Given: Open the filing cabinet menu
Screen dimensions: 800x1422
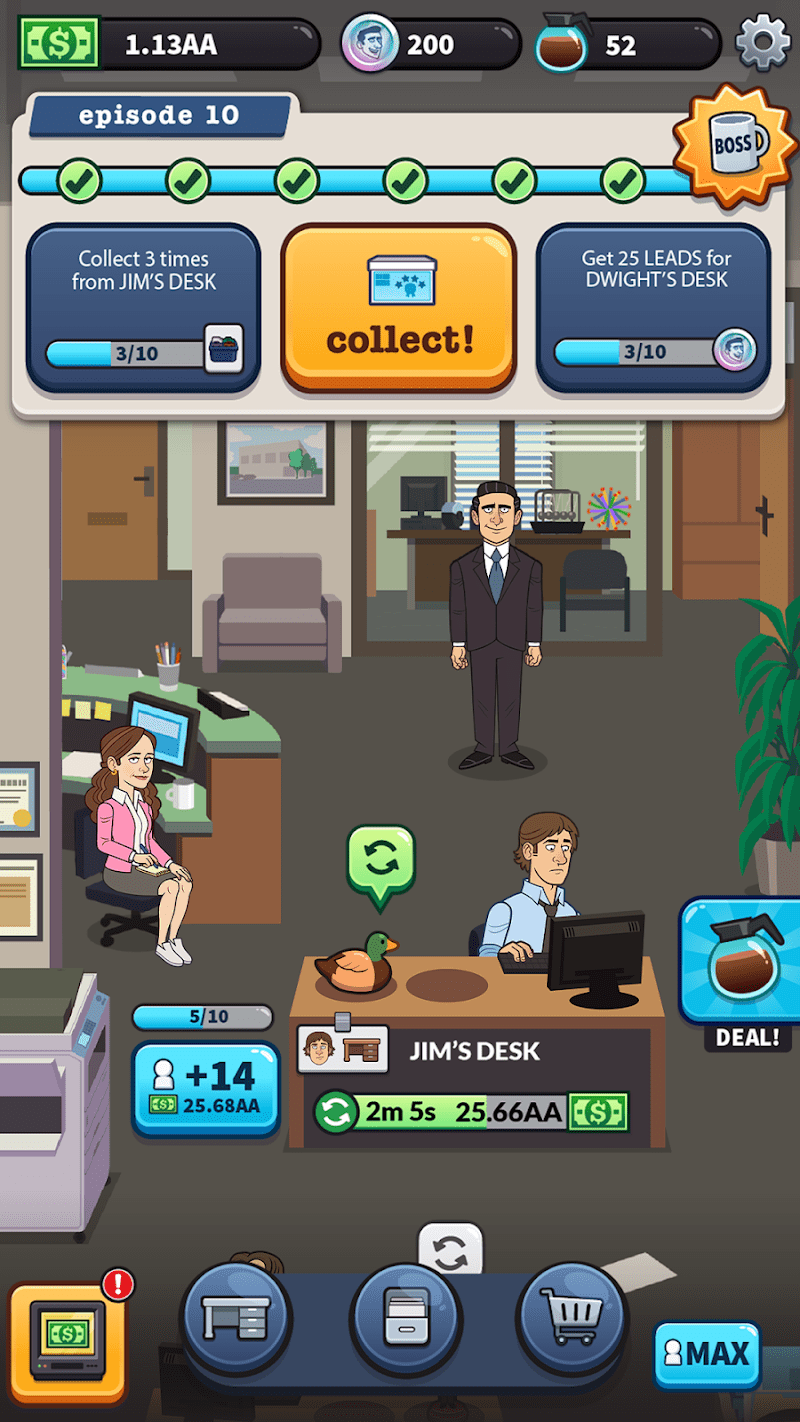Looking at the screenshot, I should (406, 1320).
